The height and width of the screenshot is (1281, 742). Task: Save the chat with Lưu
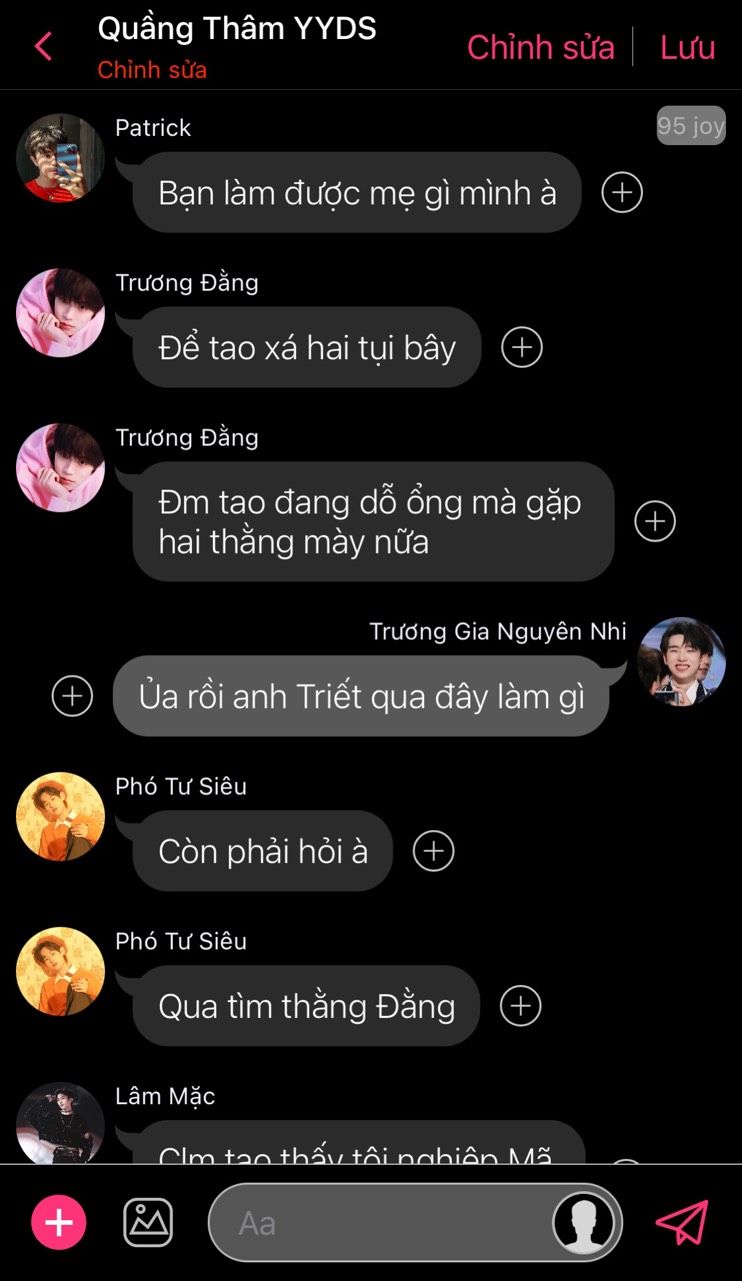(x=687, y=47)
